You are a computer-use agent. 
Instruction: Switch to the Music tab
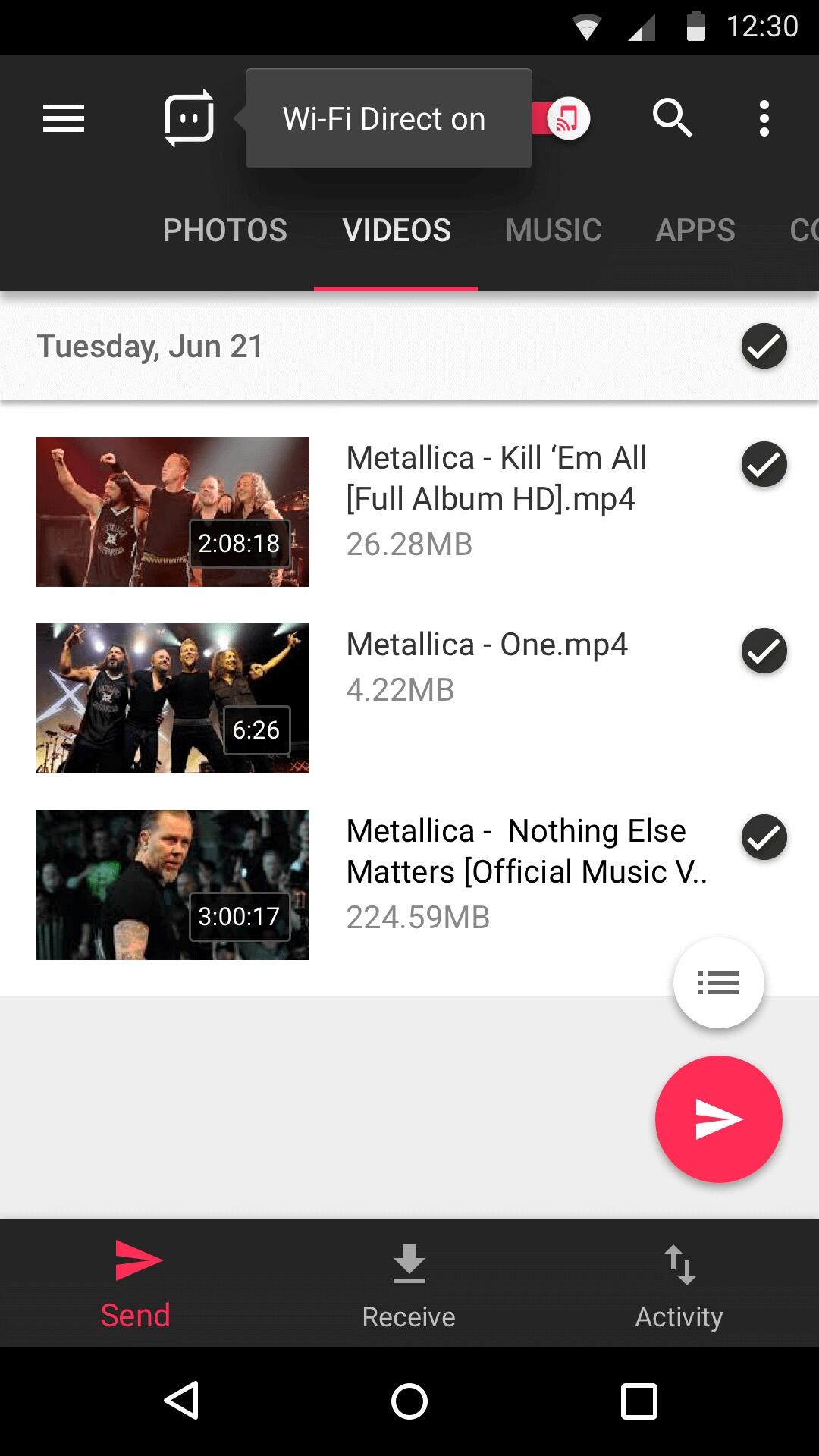[554, 230]
